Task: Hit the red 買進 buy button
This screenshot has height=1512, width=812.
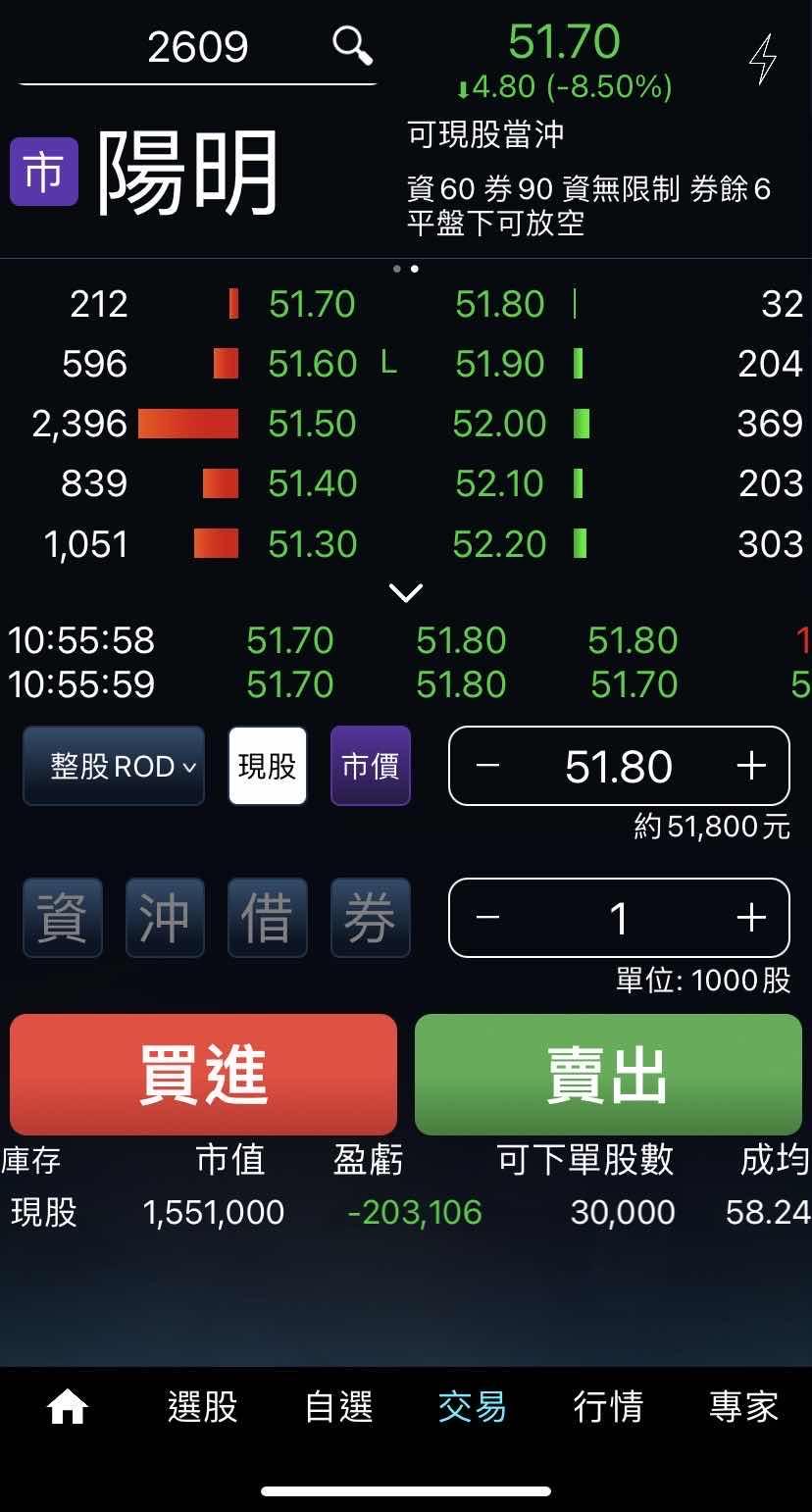Action: (x=204, y=1075)
